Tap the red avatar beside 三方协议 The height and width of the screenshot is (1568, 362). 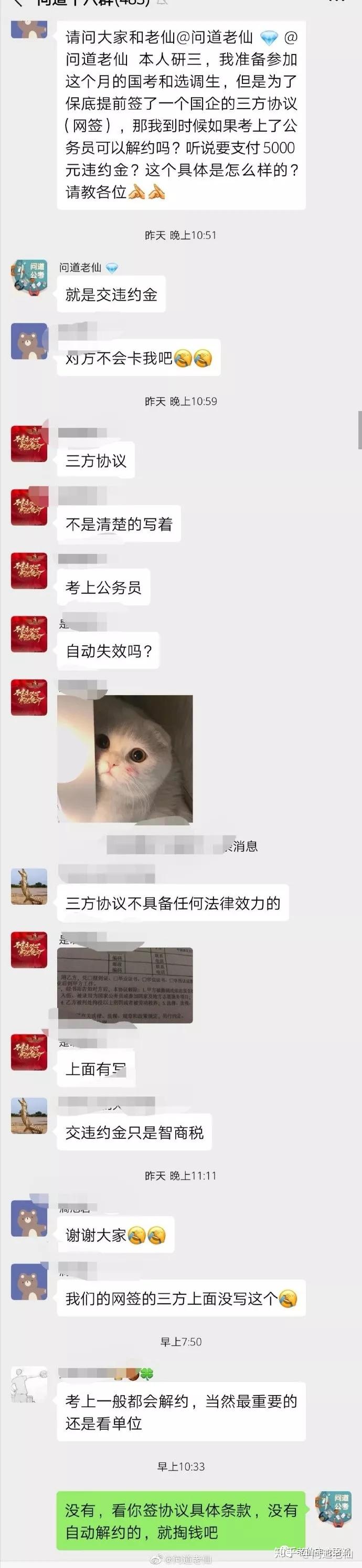click(29, 443)
